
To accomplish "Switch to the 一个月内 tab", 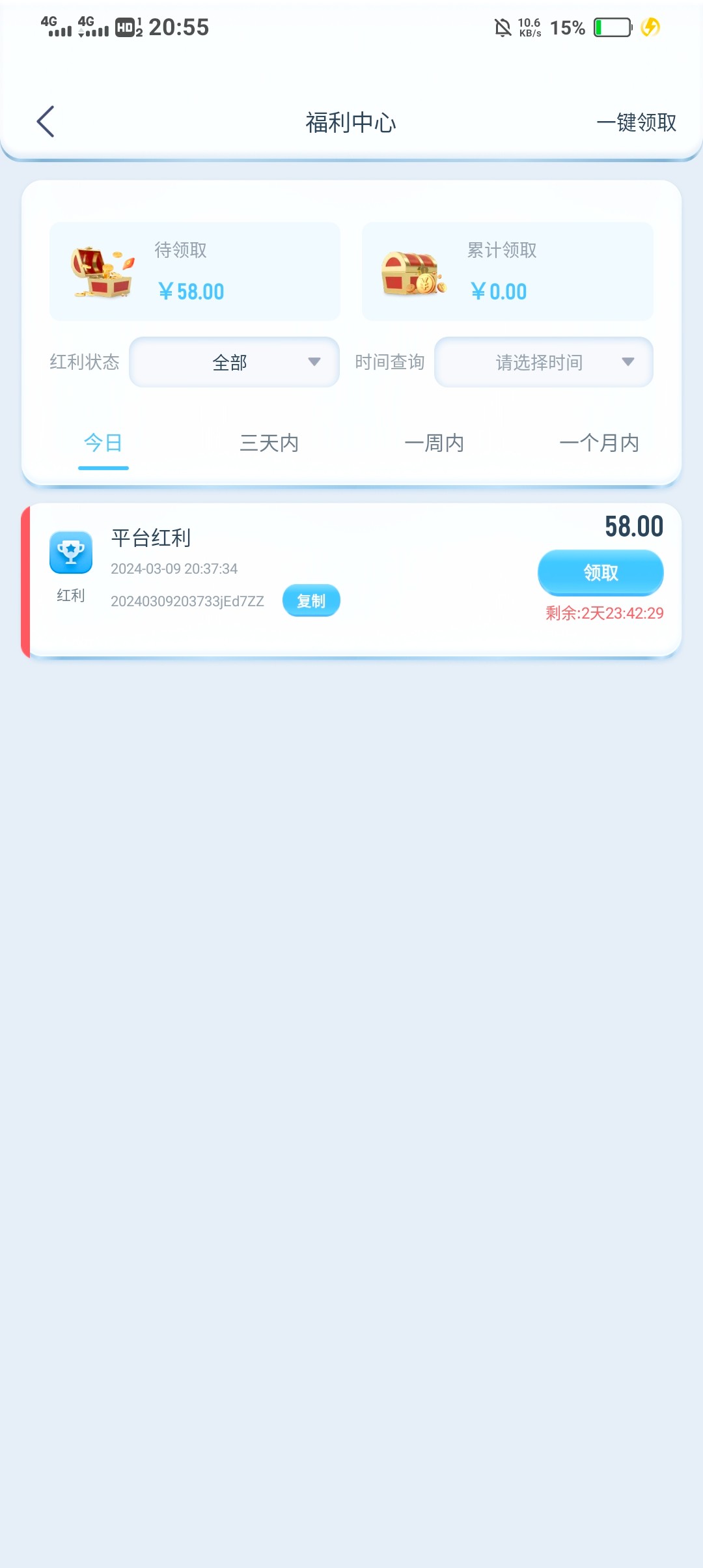I will (600, 443).
